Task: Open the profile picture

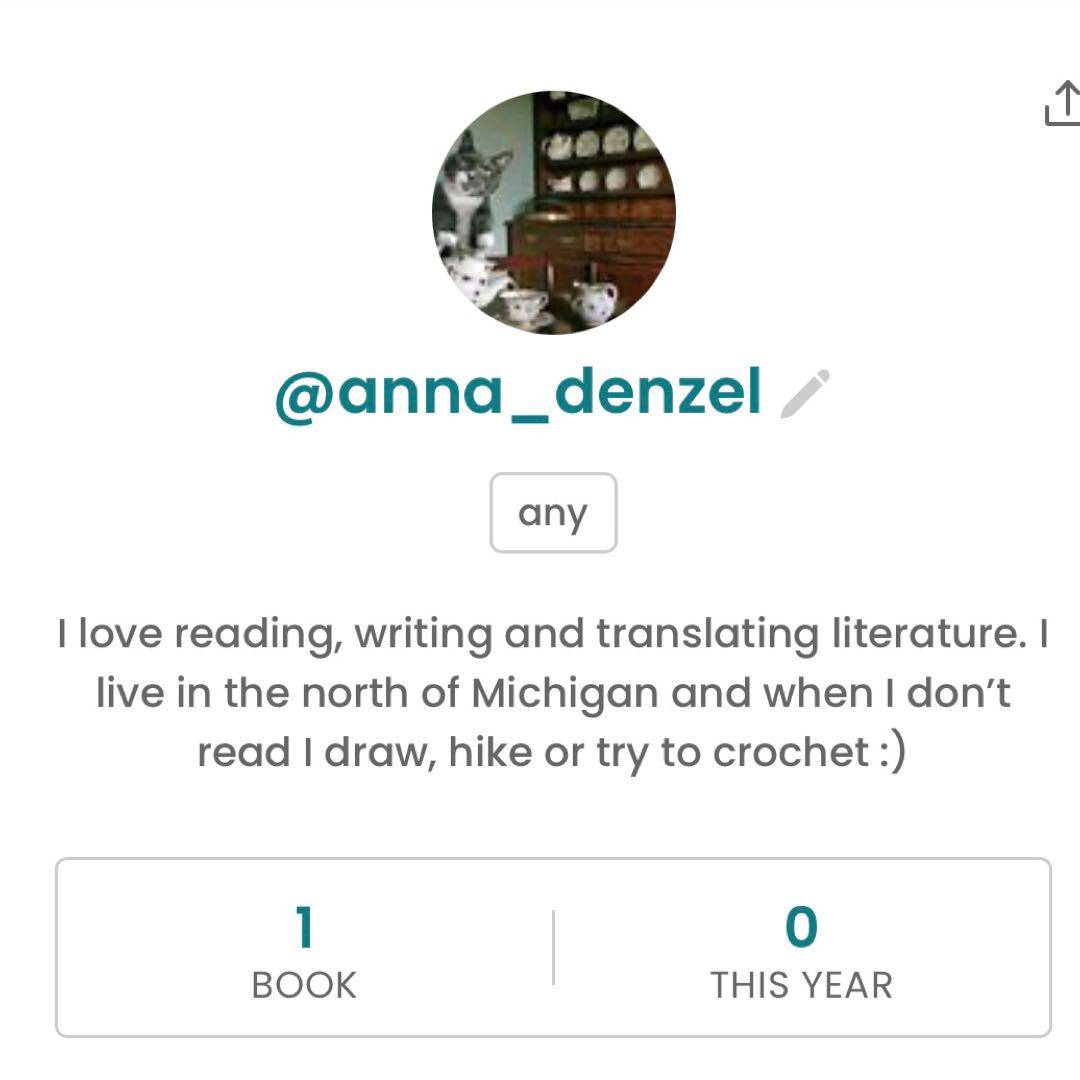Action: 554,212
